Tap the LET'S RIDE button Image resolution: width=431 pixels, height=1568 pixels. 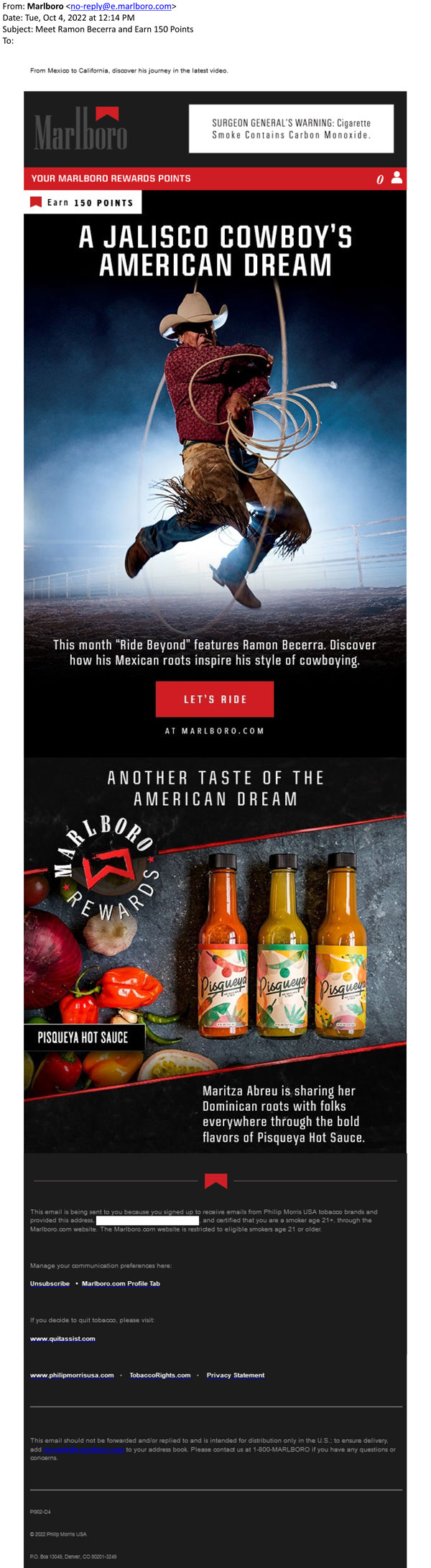point(215,699)
